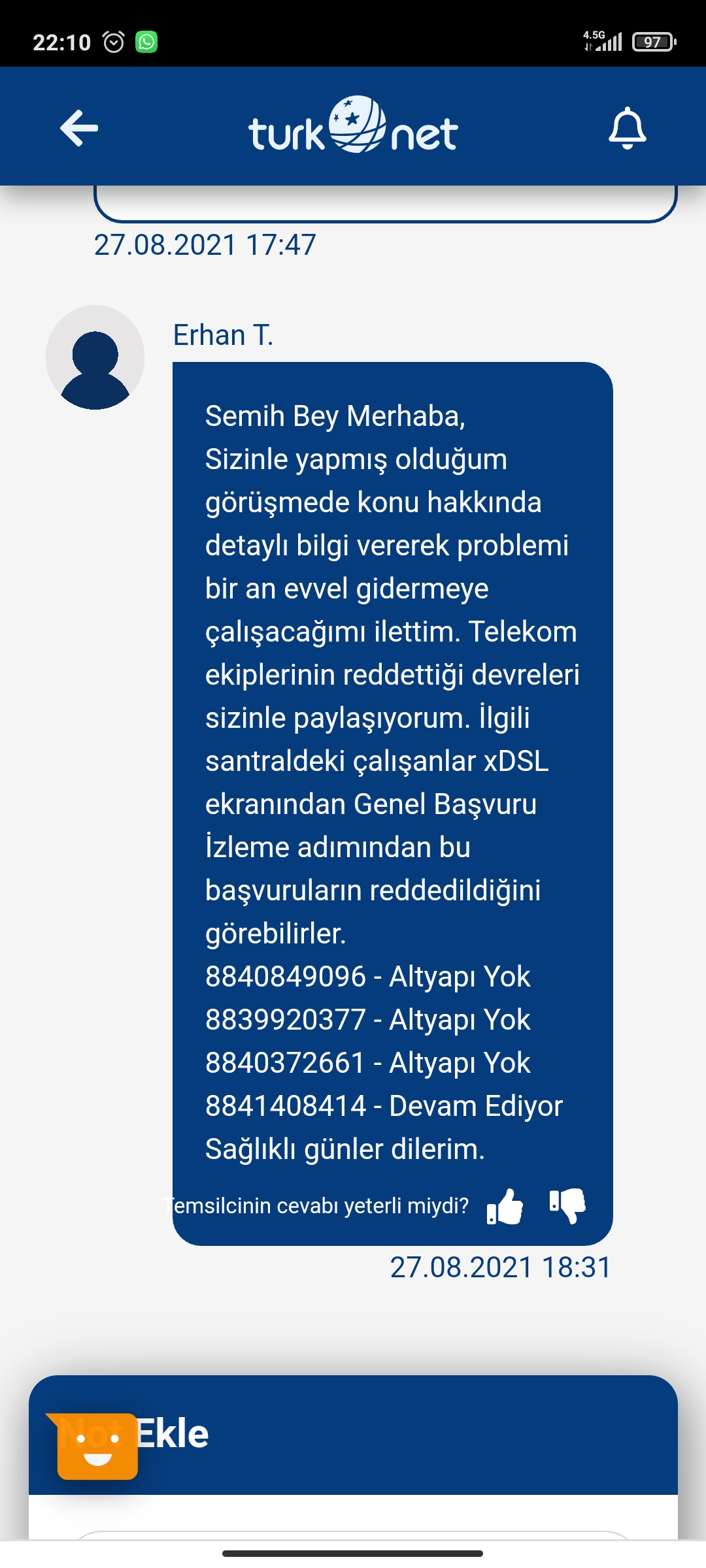Image resolution: width=706 pixels, height=1568 pixels.
Task: Go back using the header arrow
Action: (x=79, y=128)
